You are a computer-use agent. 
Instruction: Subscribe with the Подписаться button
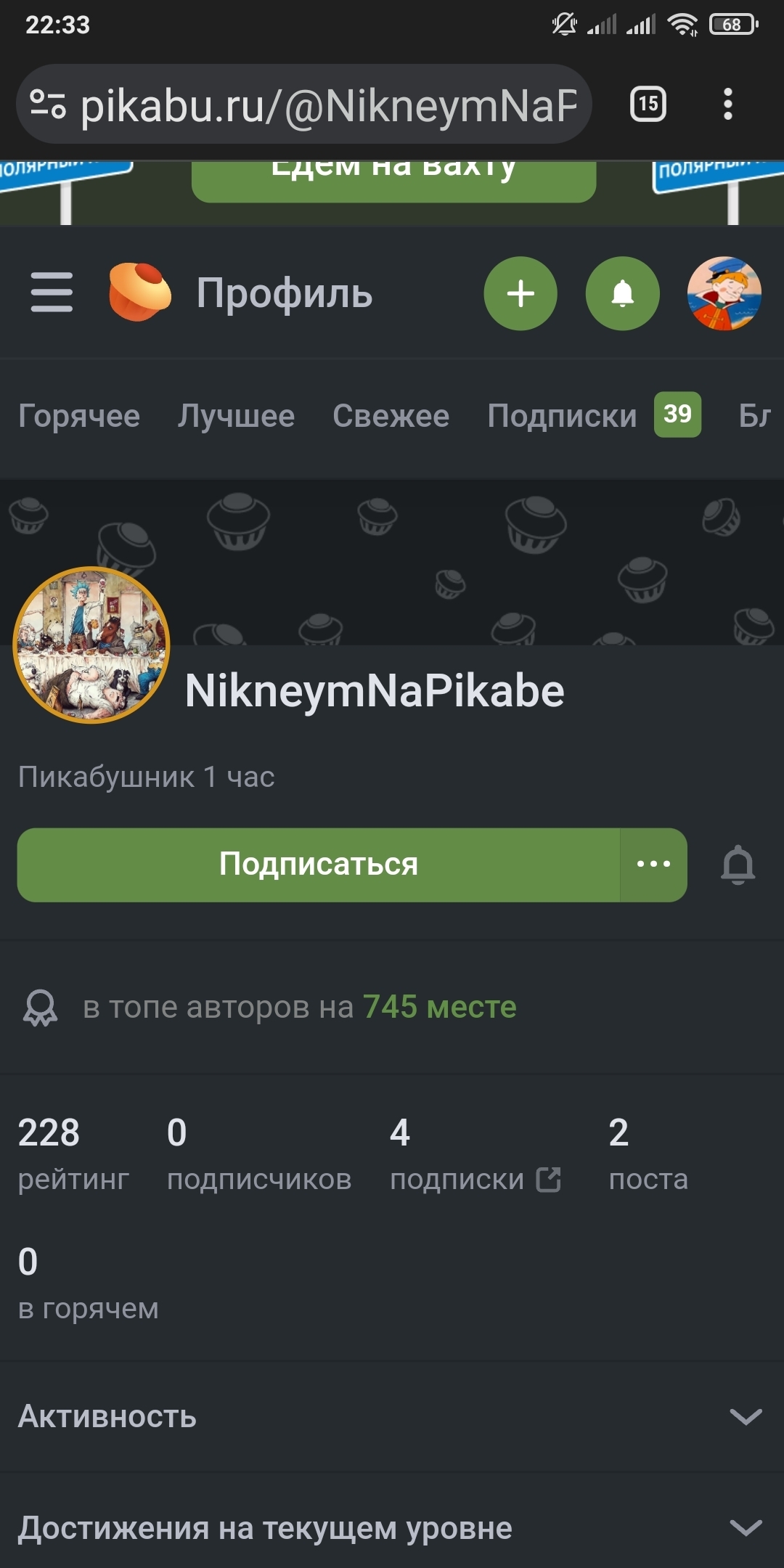click(x=319, y=865)
